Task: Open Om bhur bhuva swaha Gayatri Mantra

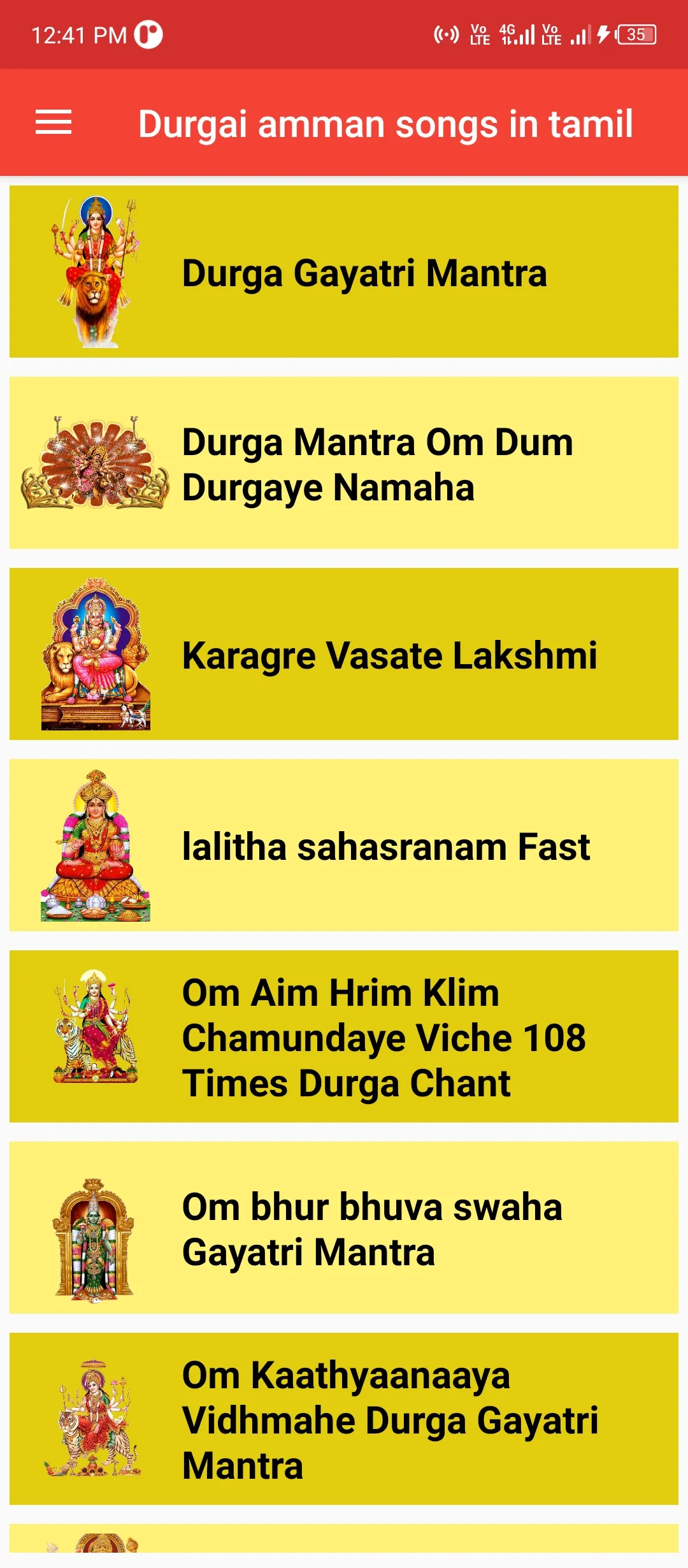Action: (x=344, y=1228)
